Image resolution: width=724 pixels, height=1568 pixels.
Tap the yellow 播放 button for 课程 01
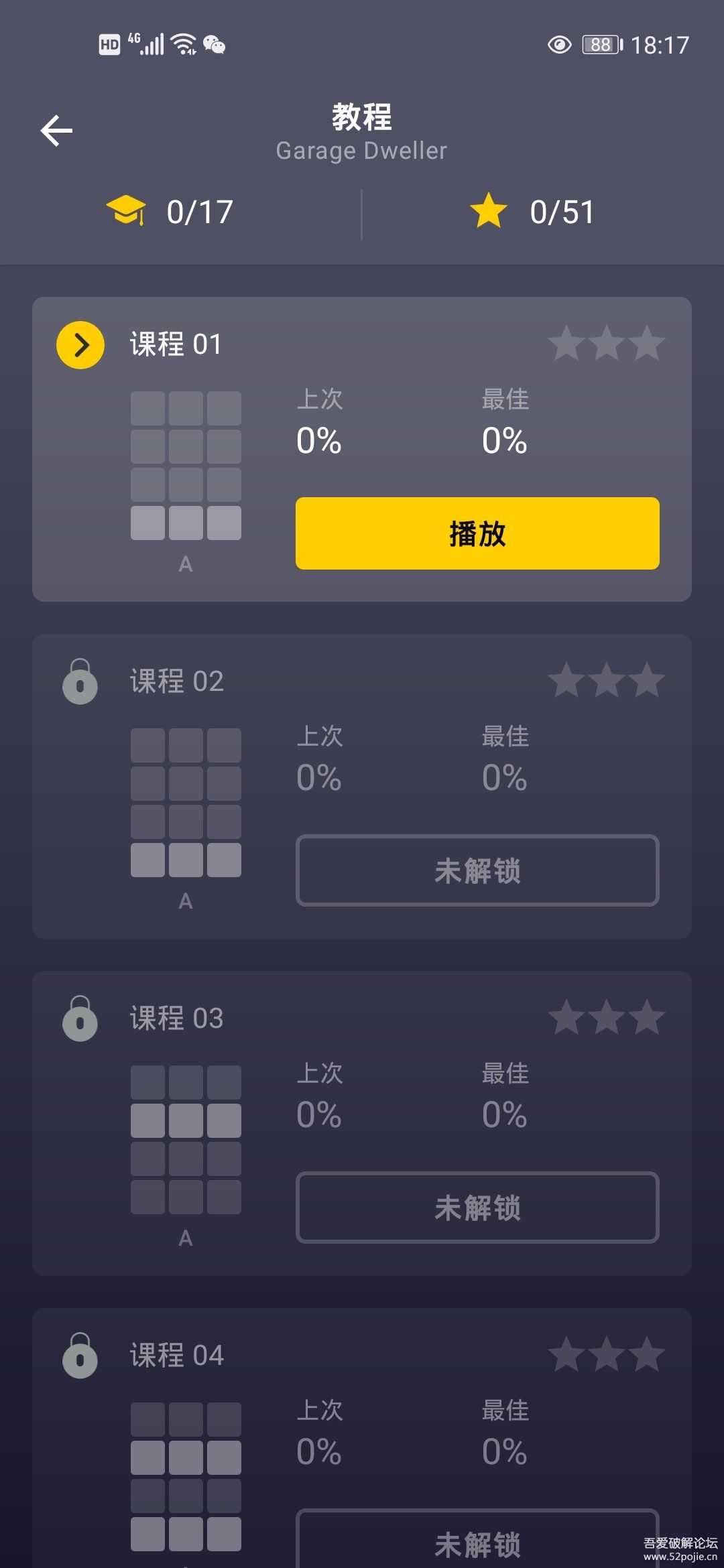pos(477,533)
